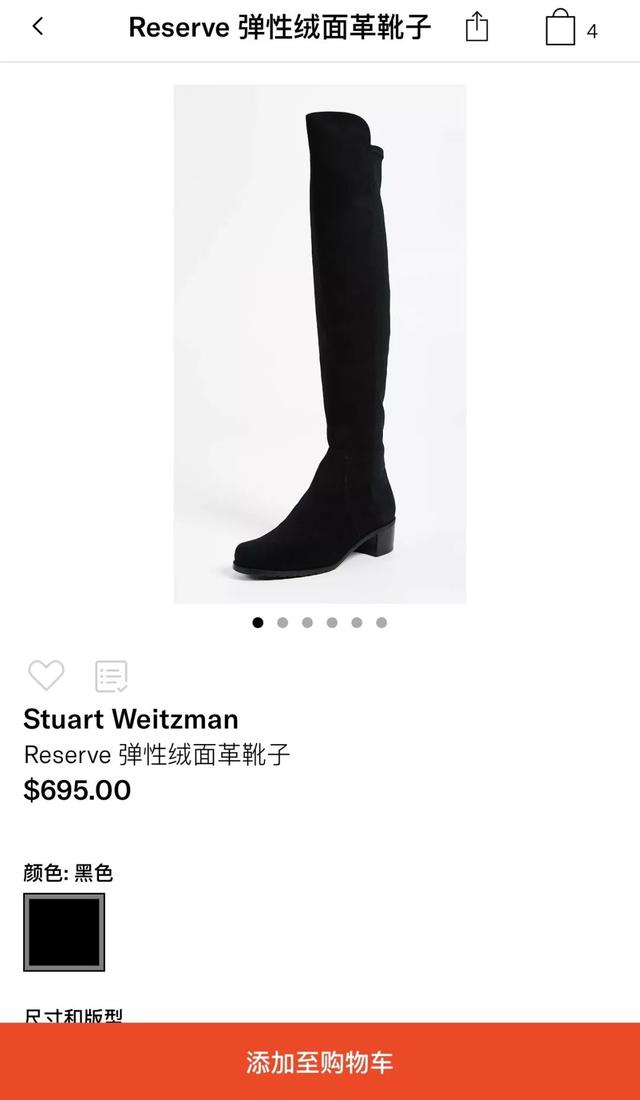Select the black color swatch
The width and height of the screenshot is (640, 1100).
(x=64, y=932)
